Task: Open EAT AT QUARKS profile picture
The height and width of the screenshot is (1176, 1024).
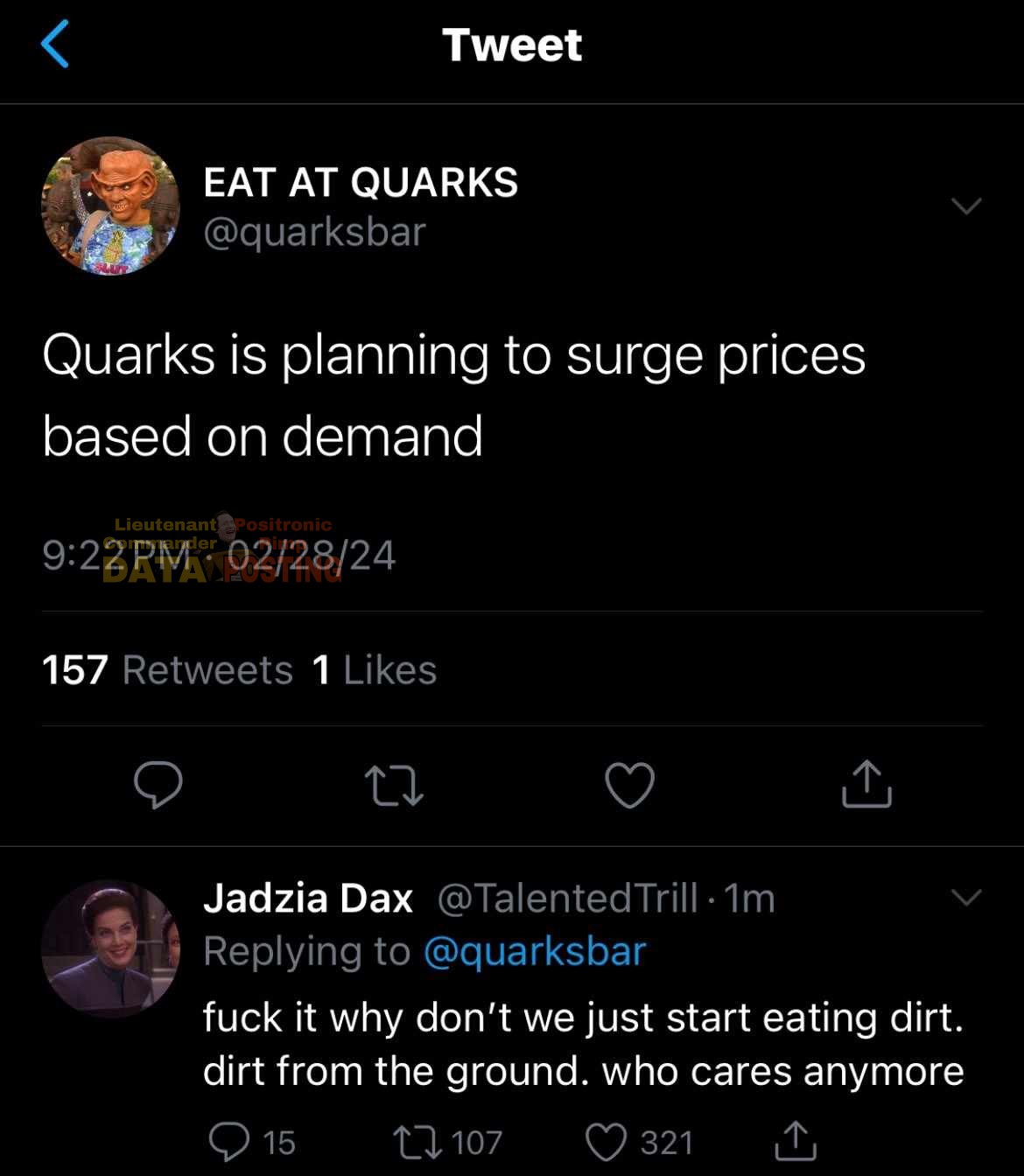Action: 110,206
